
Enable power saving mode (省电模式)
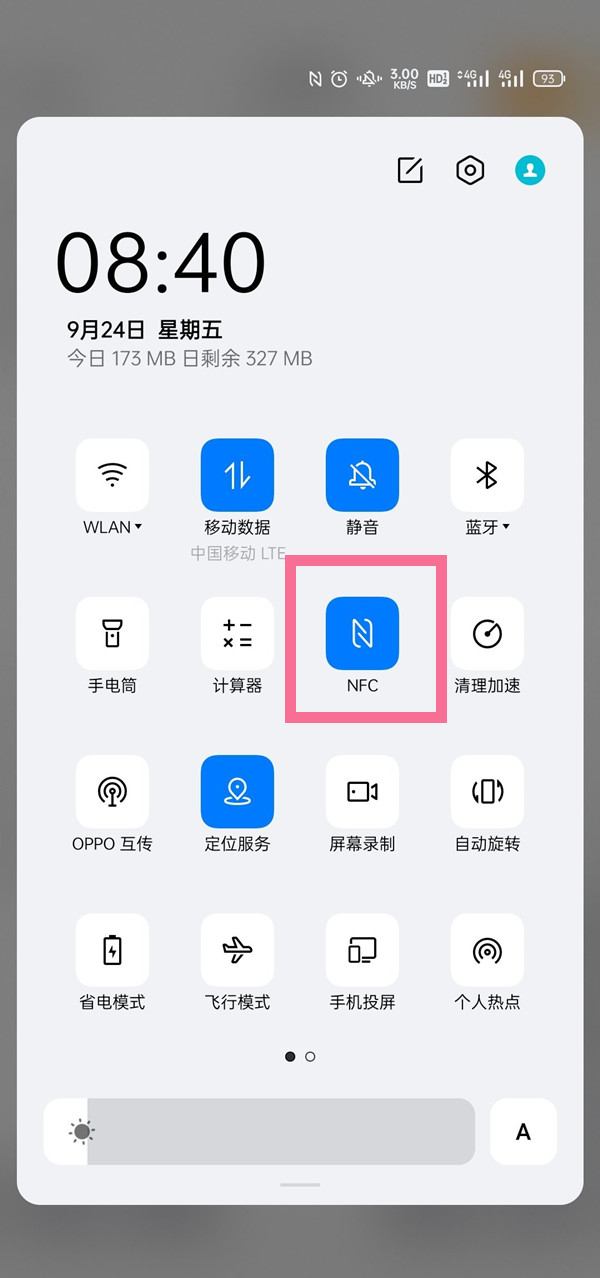(x=112, y=950)
